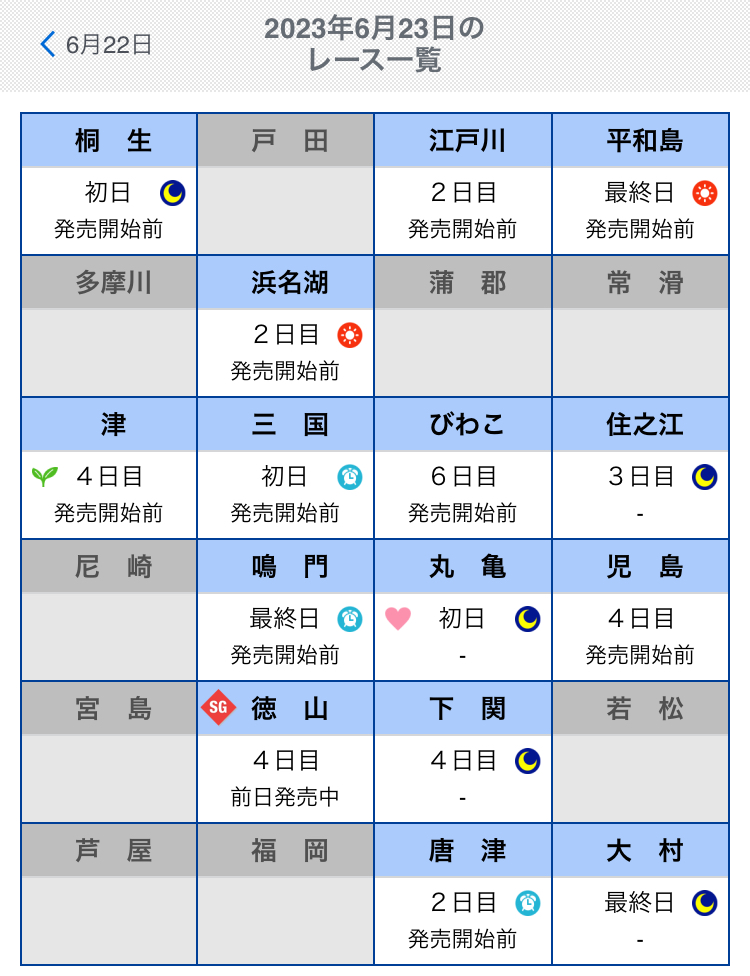The image size is (750, 976).
Task: View 浜名湖 races for day 2
Action: [x=286, y=326]
